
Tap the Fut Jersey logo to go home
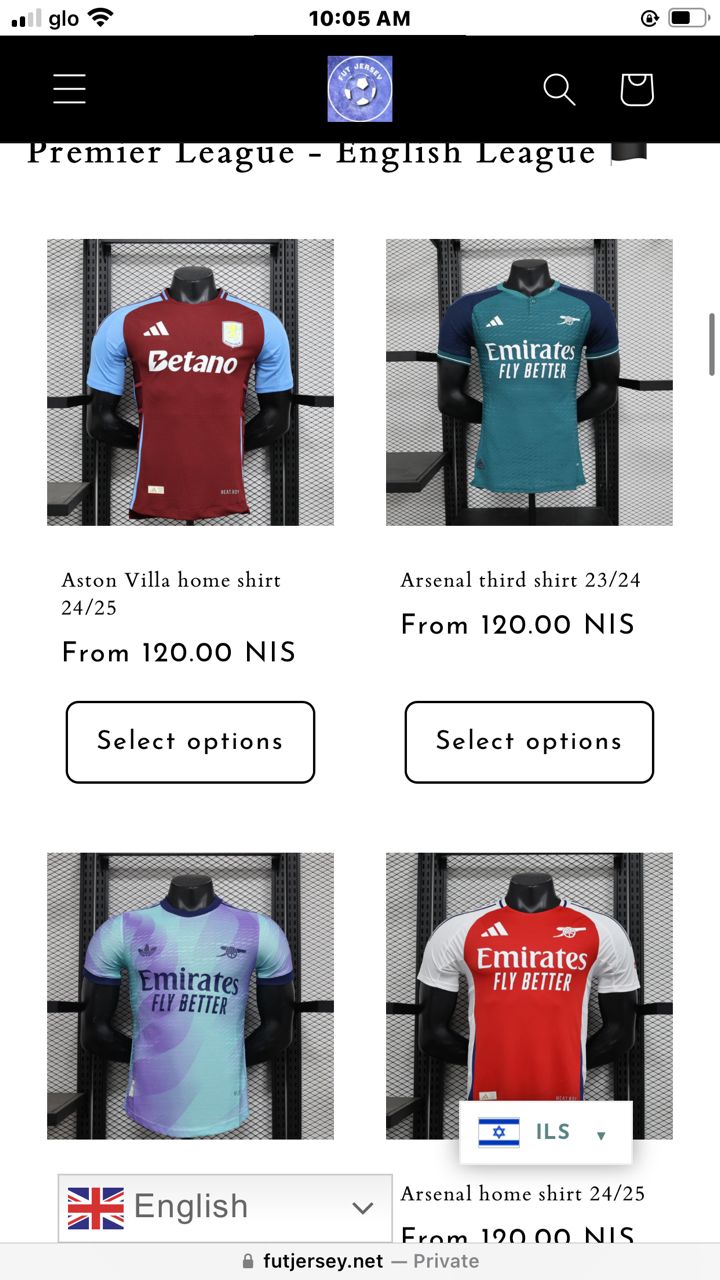pos(360,89)
